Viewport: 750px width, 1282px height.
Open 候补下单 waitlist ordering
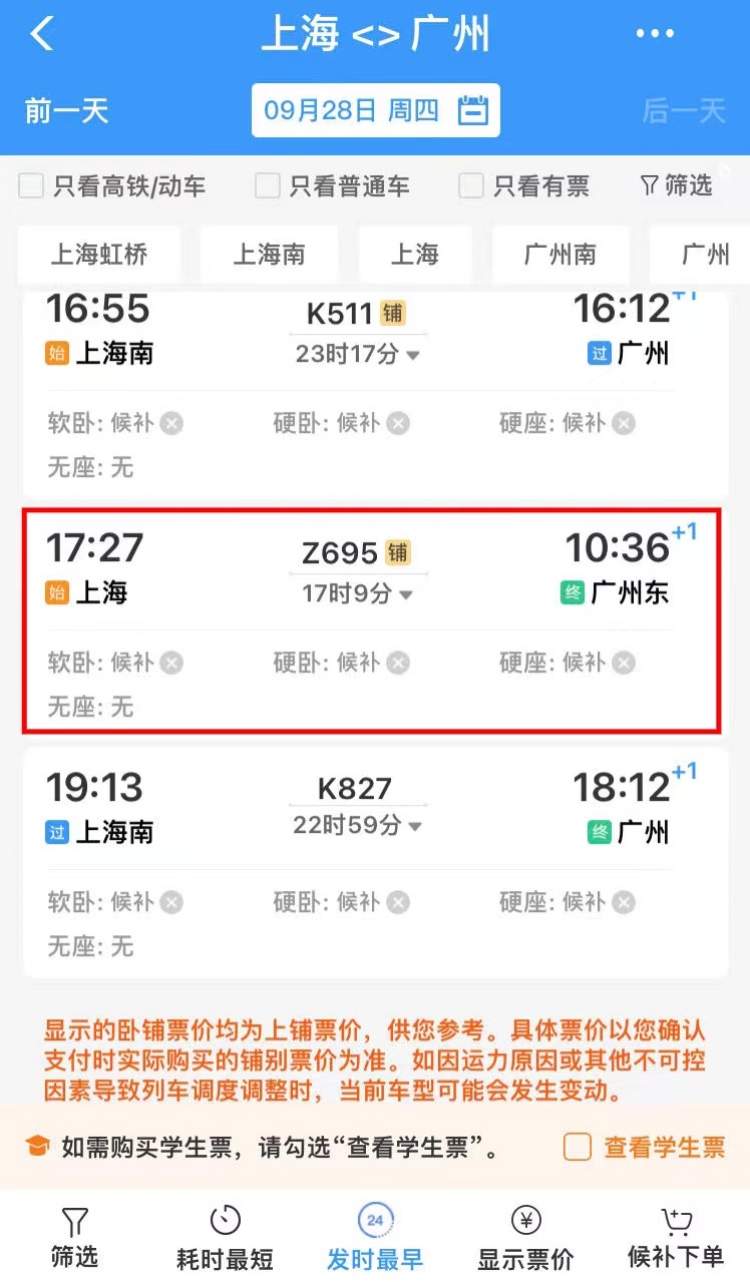click(x=676, y=1238)
